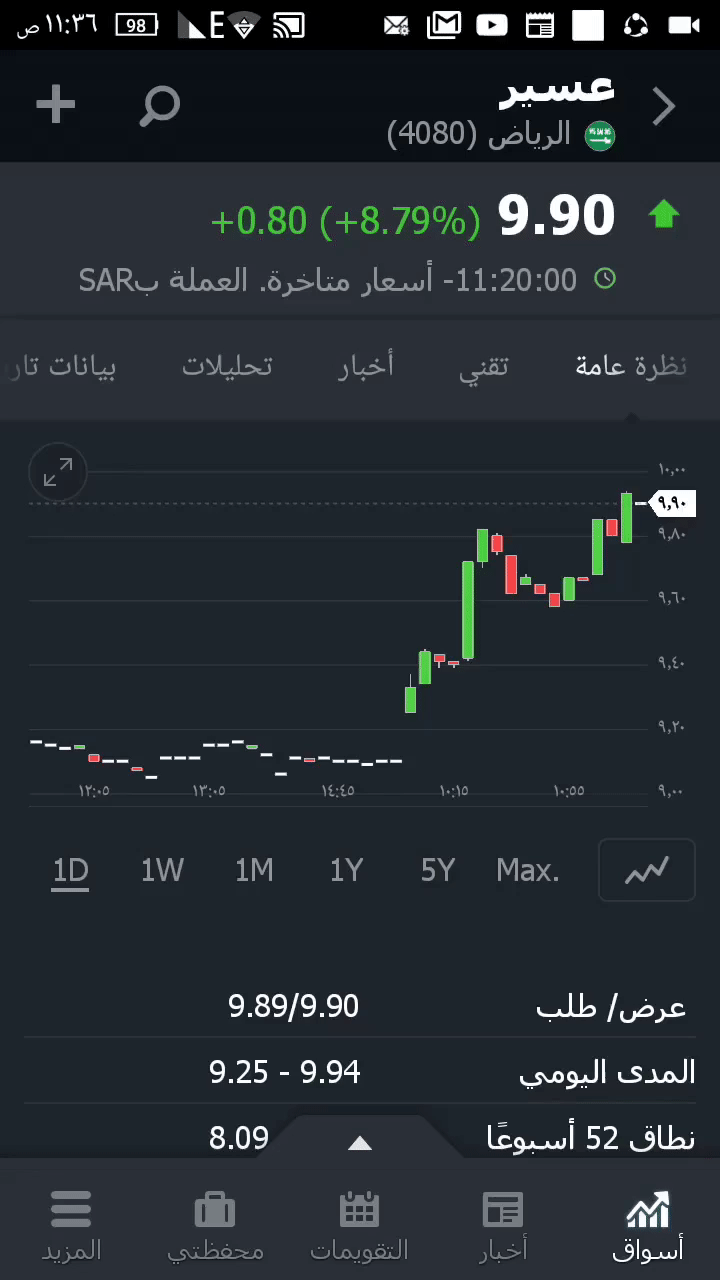The image size is (720, 1280).
Task: Go to محفظتي portfolio
Action: pyautogui.click(x=215, y=1224)
